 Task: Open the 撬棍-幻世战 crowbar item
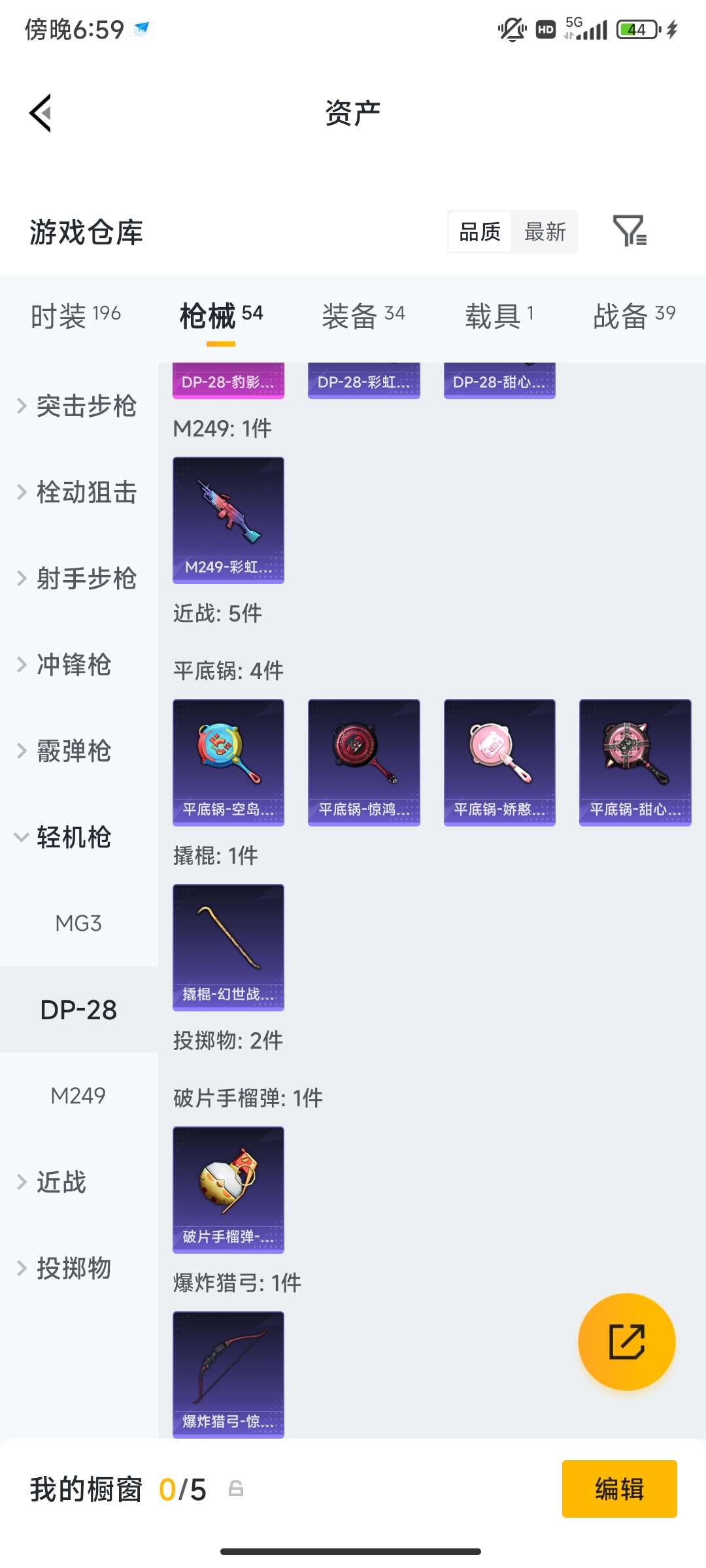(228, 947)
